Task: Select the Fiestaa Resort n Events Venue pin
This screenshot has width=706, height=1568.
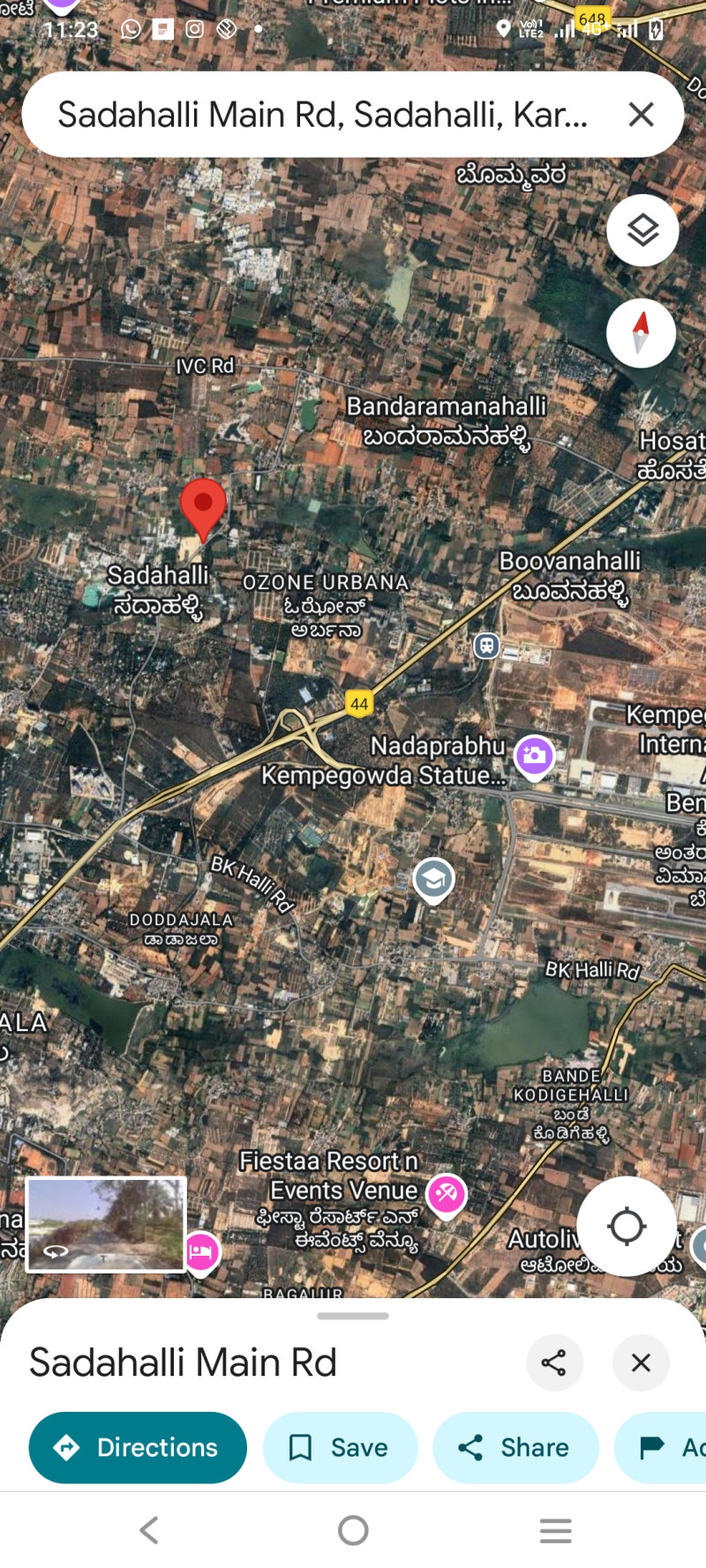Action: click(446, 1194)
